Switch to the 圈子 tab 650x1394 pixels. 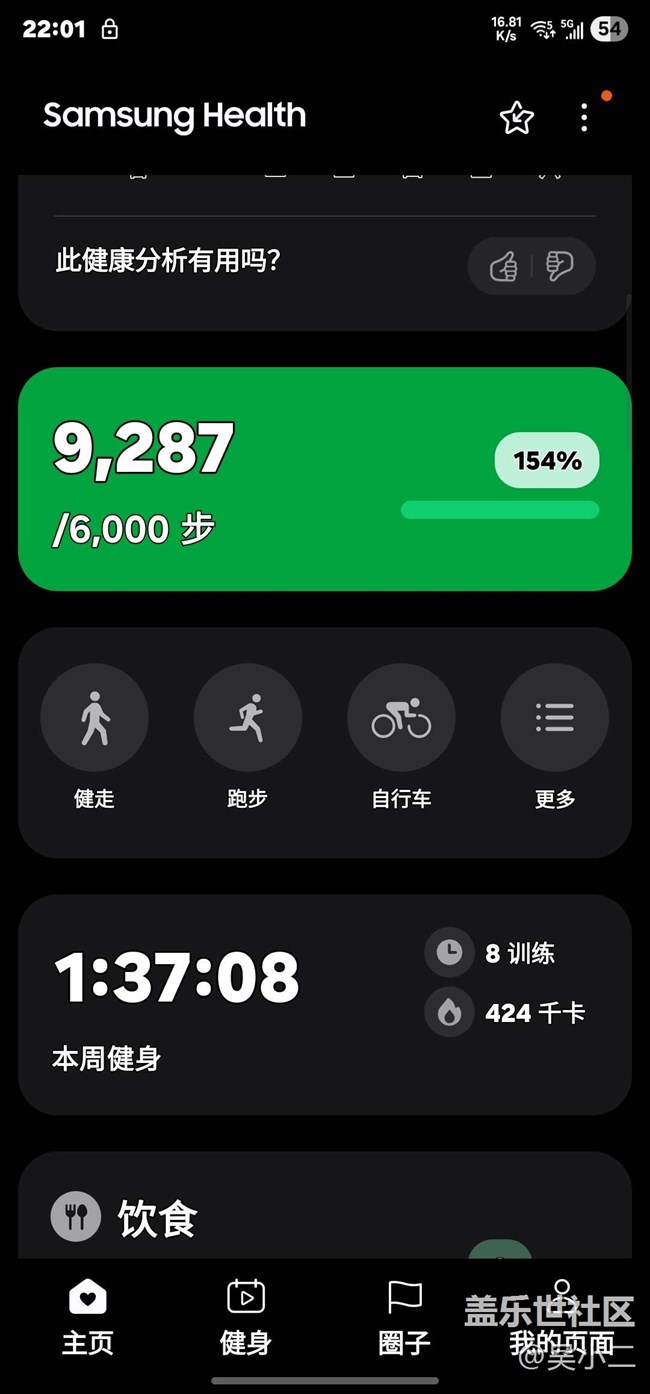coord(404,1317)
